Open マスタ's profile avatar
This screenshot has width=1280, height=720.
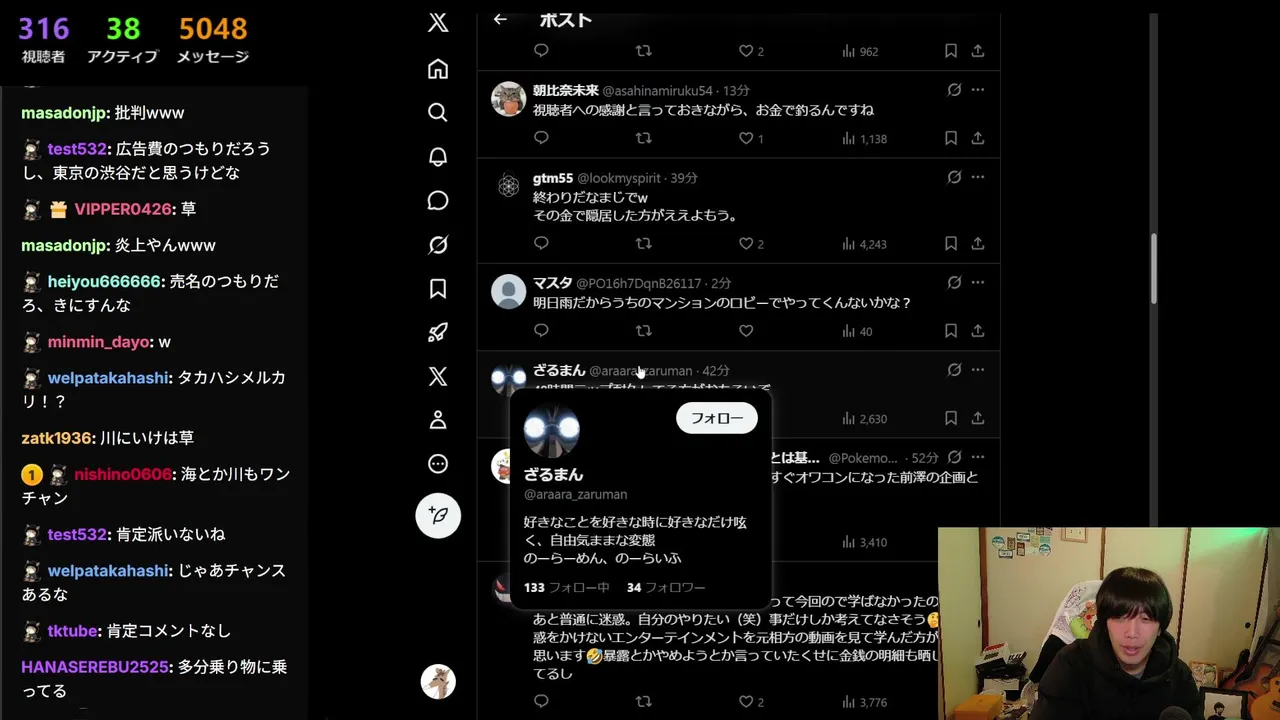point(509,291)
